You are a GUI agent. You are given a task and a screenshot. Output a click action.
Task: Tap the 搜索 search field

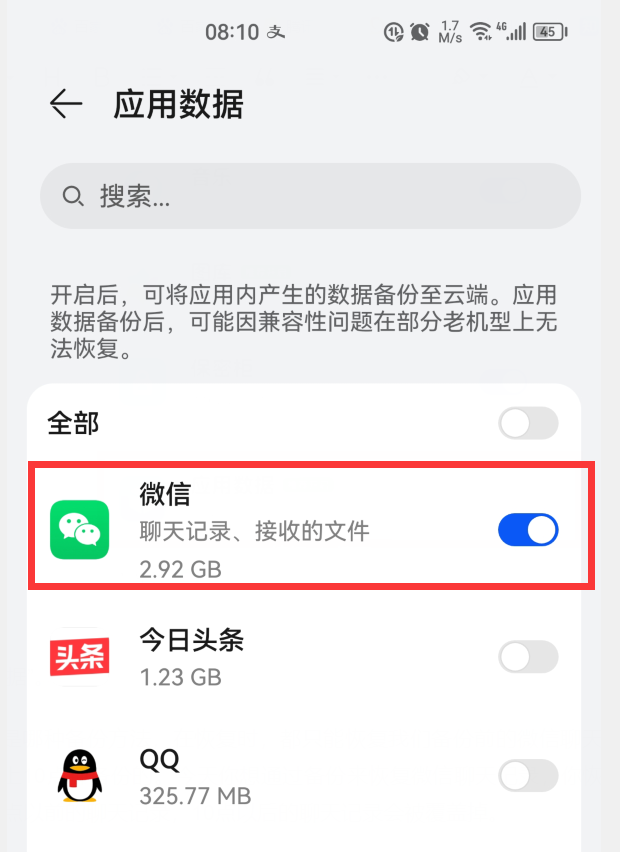310,196
